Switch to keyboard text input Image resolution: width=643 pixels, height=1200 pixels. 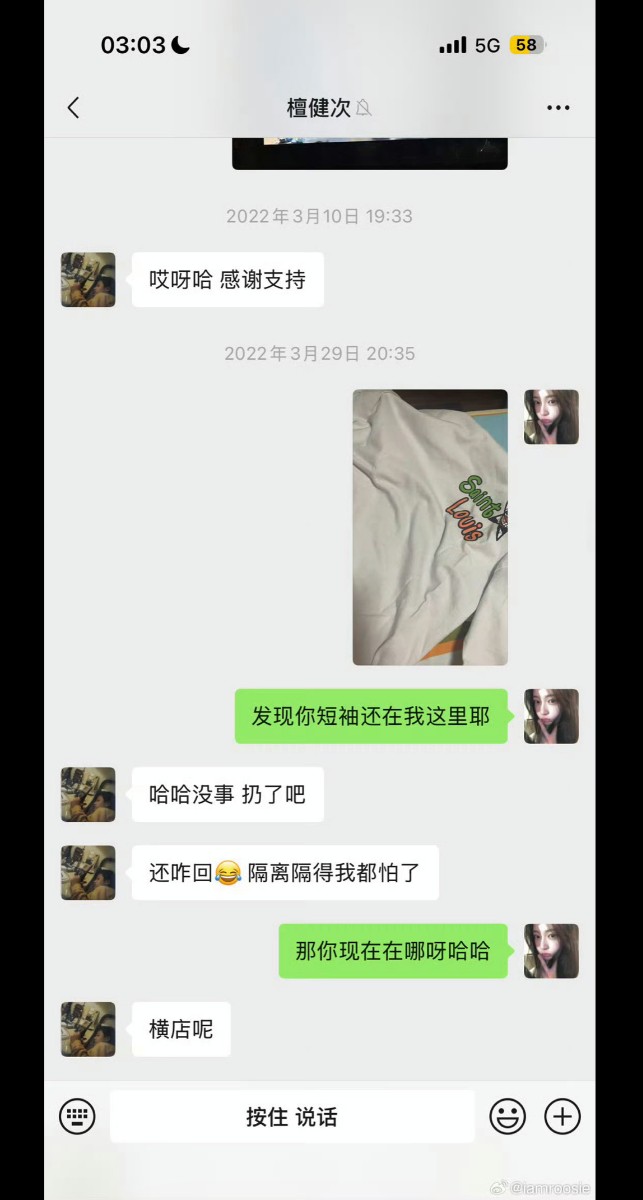[x=77, y=1116]
